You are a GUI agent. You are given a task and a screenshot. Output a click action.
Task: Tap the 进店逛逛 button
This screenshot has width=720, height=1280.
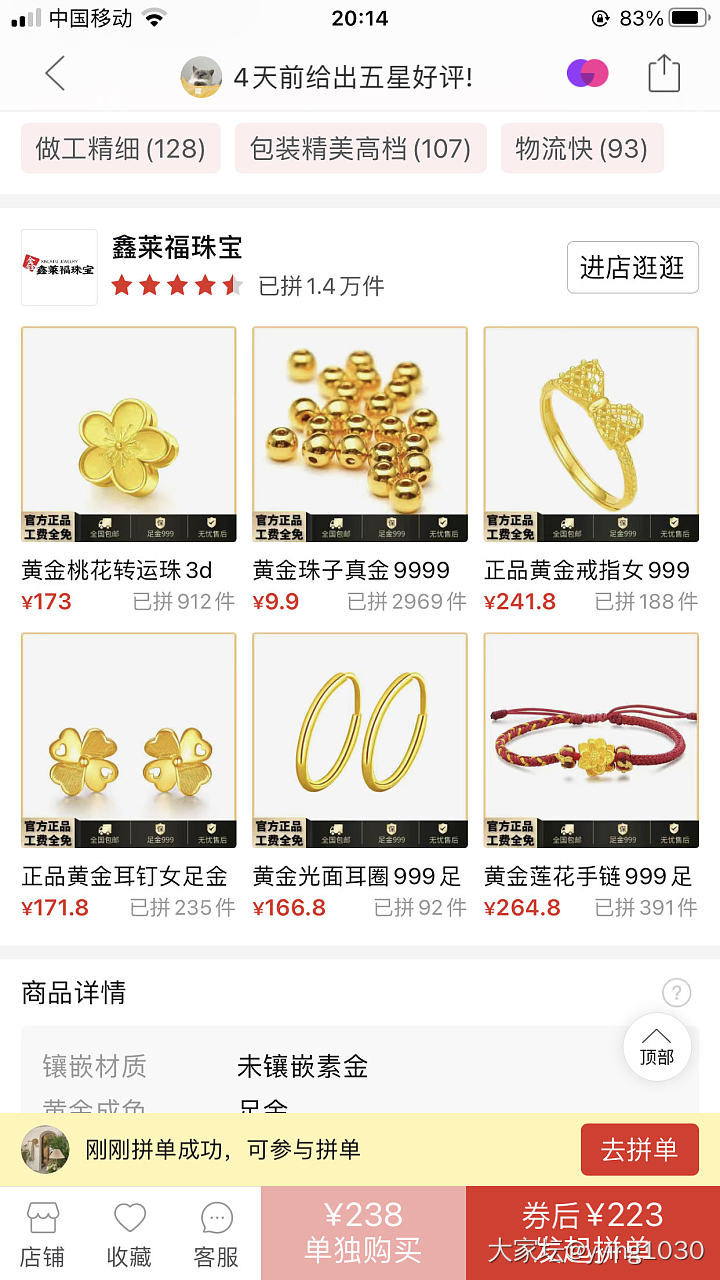(632, 267)
